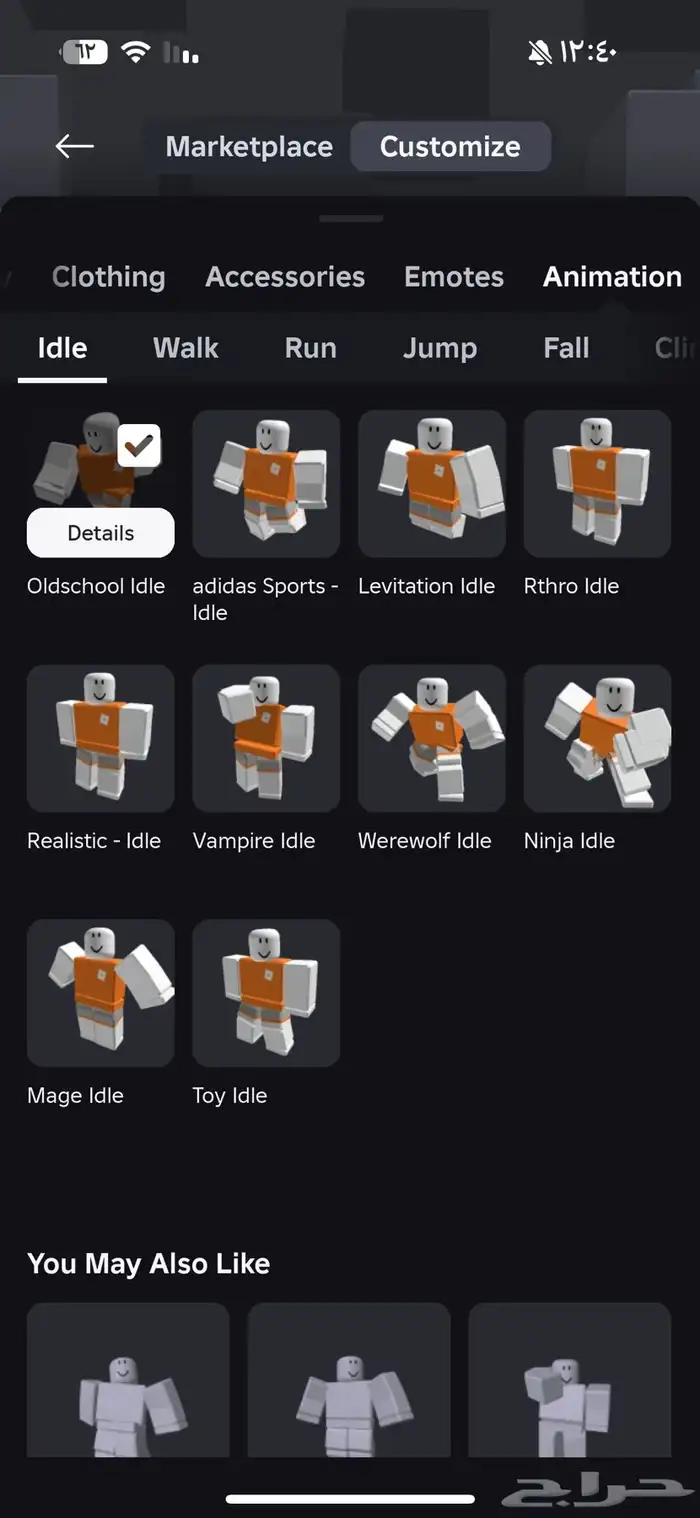The height and width of the screenshot is (1518, 700).
Task: Choose the Mage Idle animation
Action: (x=100, y=993)
